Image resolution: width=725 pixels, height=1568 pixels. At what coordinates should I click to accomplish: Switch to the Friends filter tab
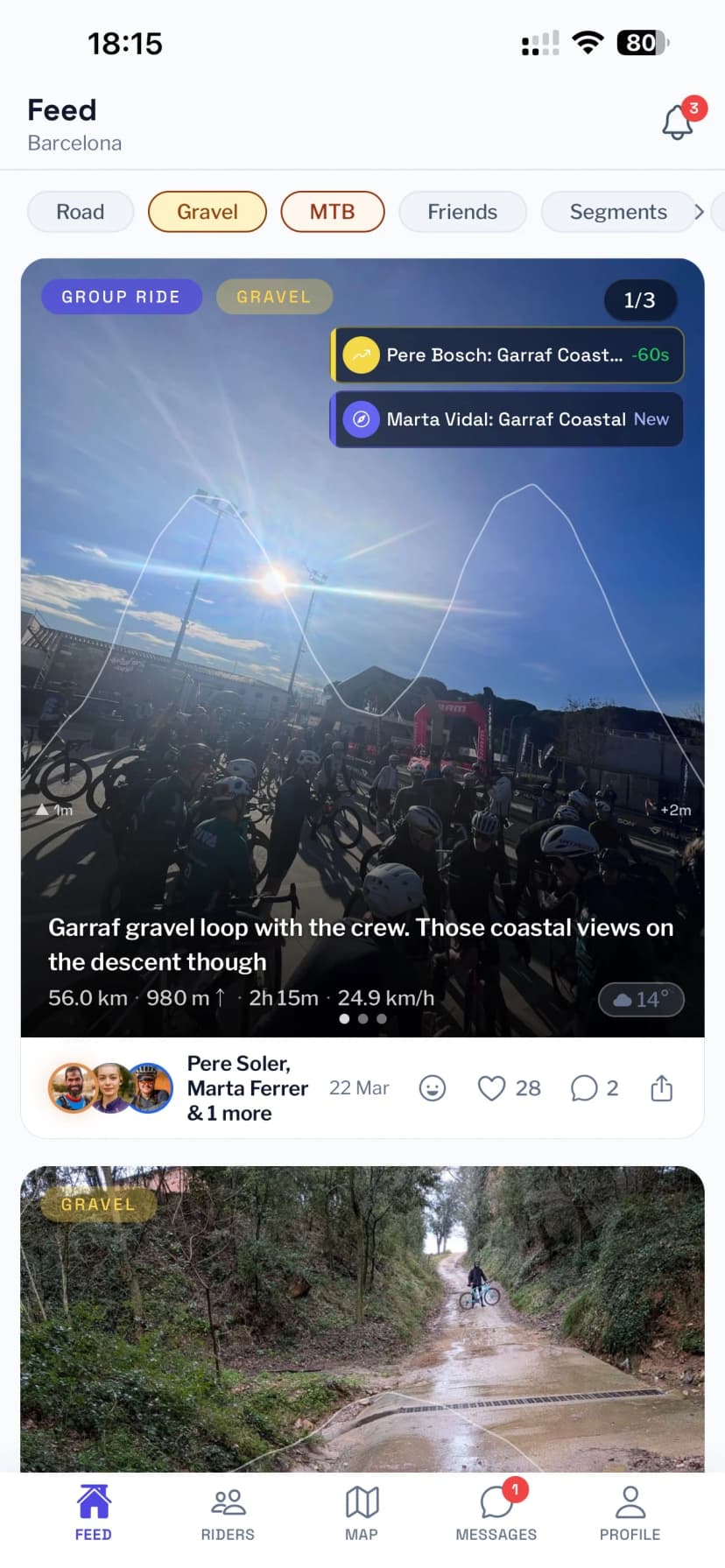[462, 211]
